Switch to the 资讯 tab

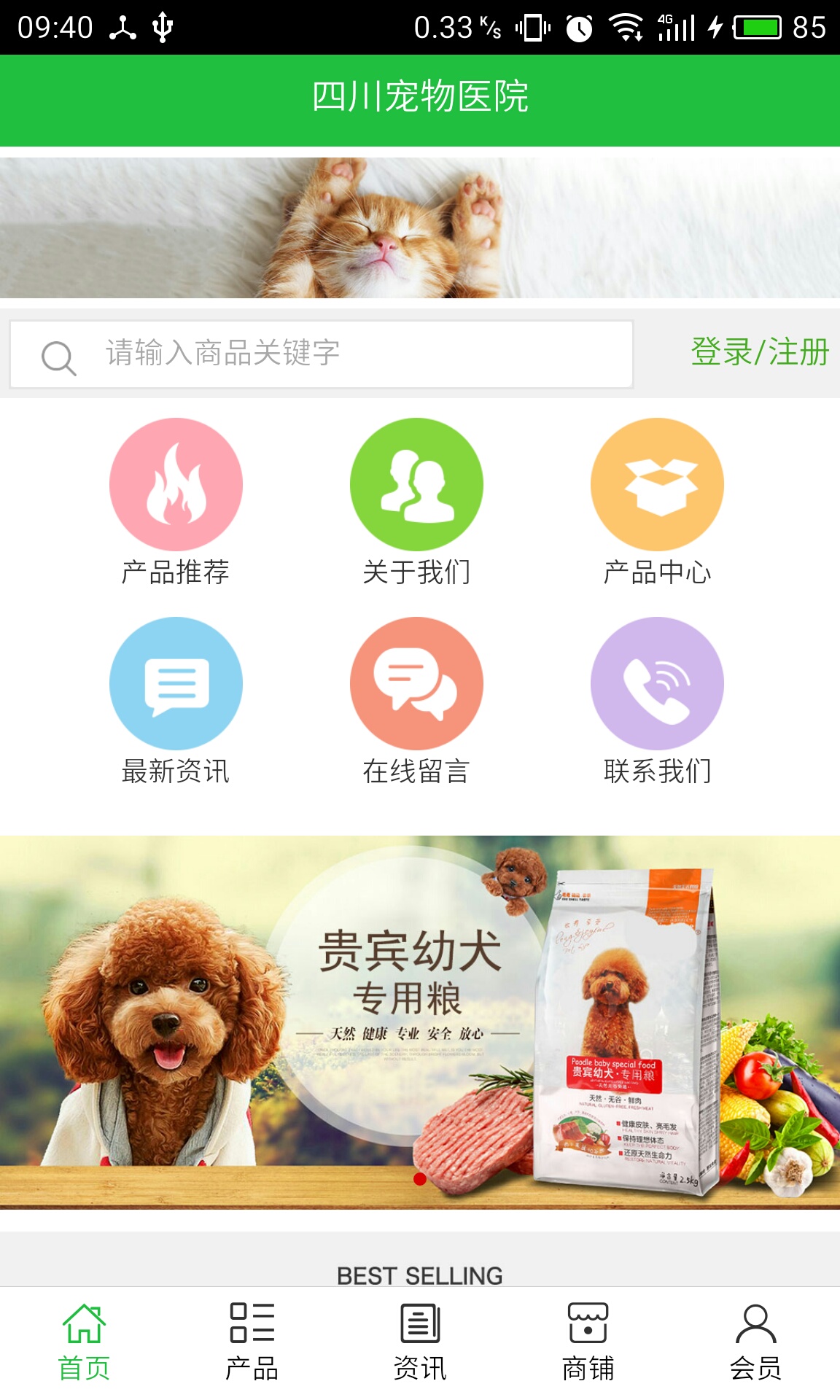tap(420, 1342)
